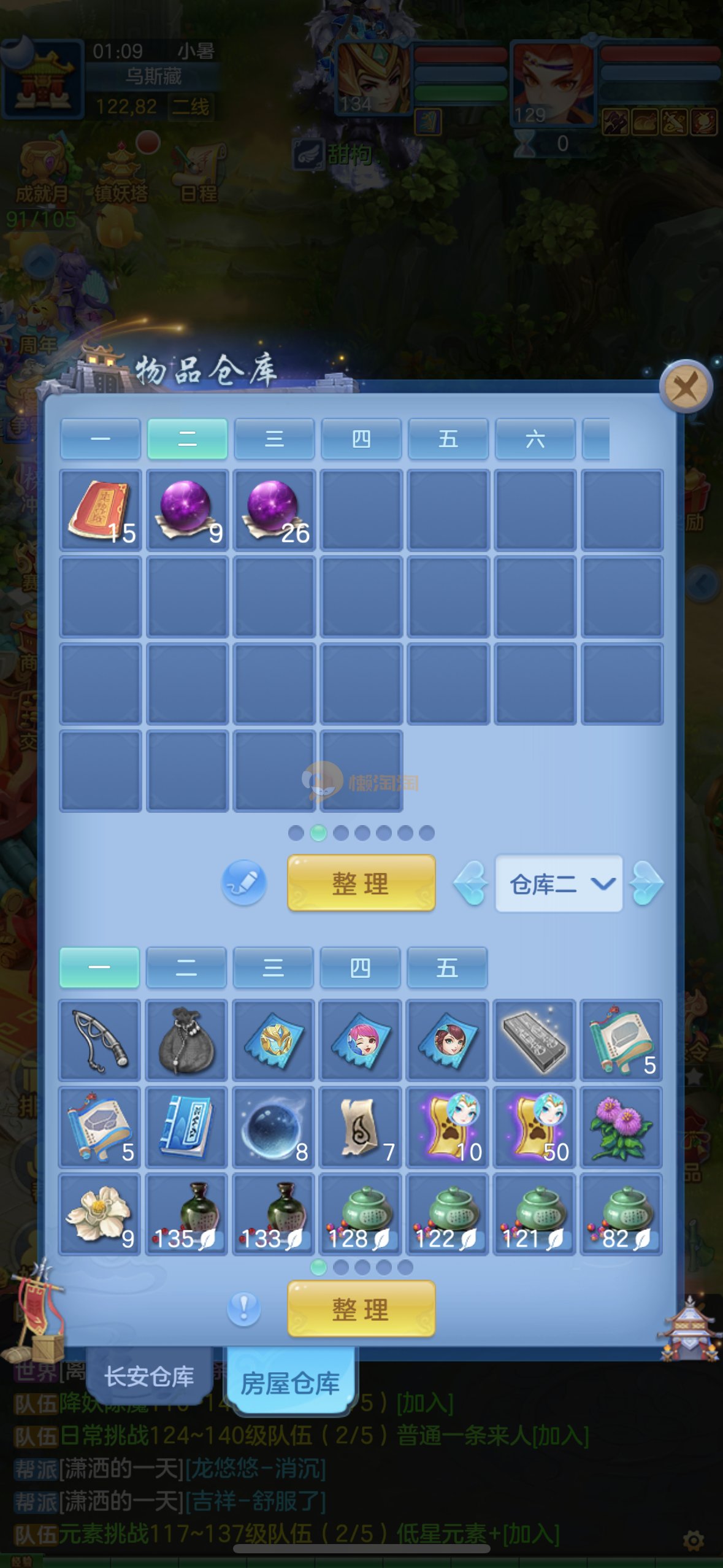Switch to warehouse page 三 tab
Screen dimensions: 723x1568
(x=274, y=439)
